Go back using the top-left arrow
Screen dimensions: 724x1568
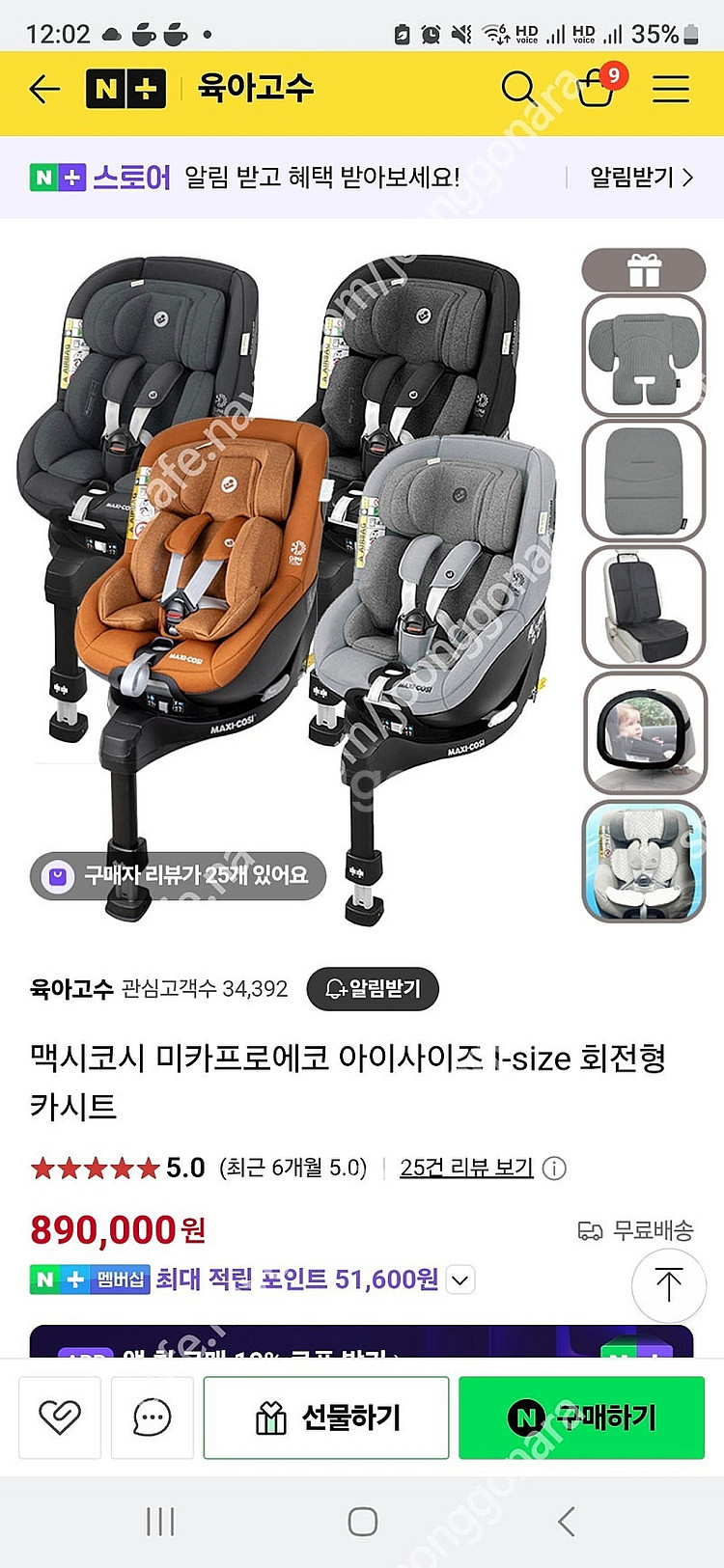[x=44, y=90]
